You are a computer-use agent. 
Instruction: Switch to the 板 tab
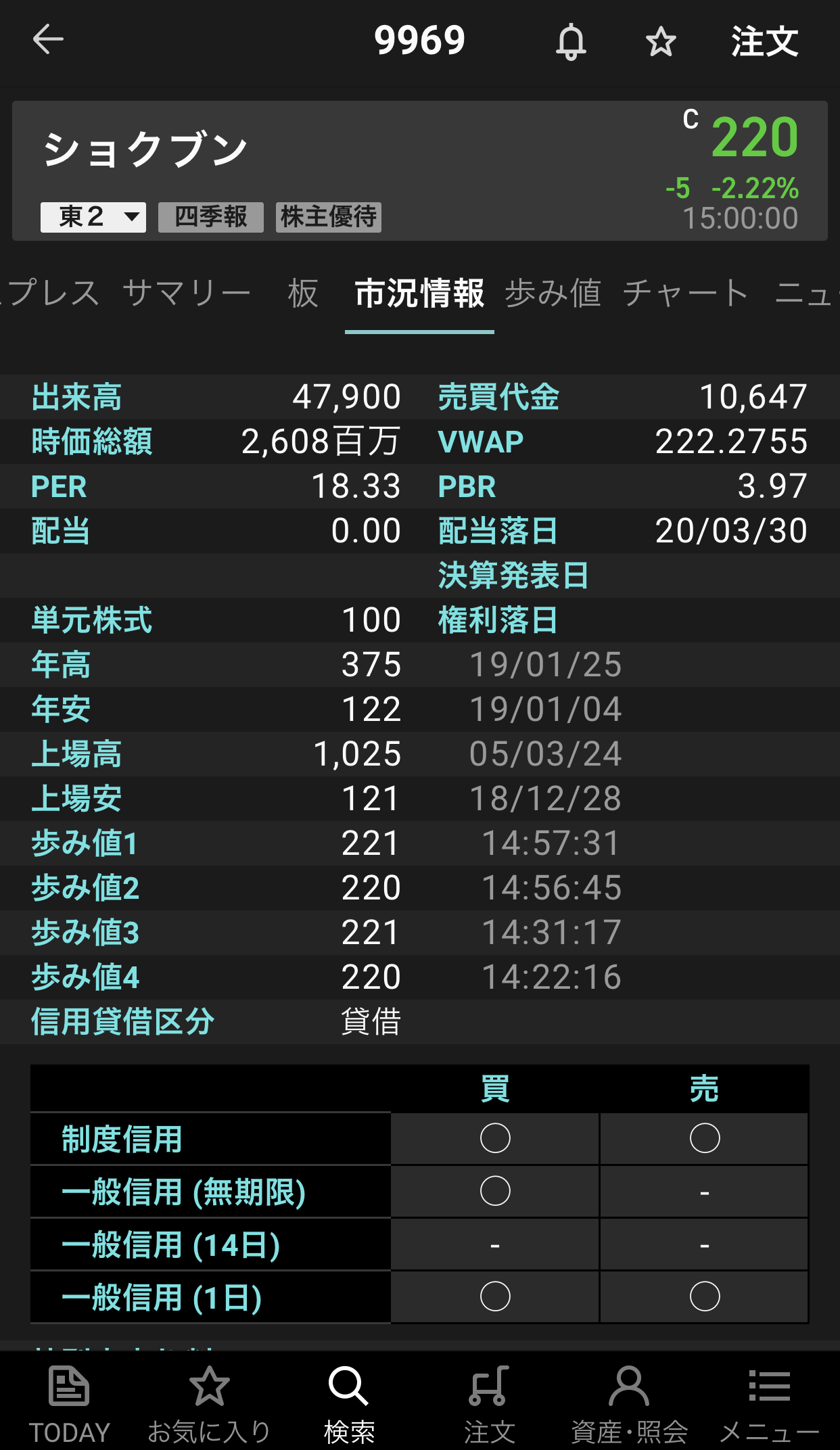click(302, 294)
